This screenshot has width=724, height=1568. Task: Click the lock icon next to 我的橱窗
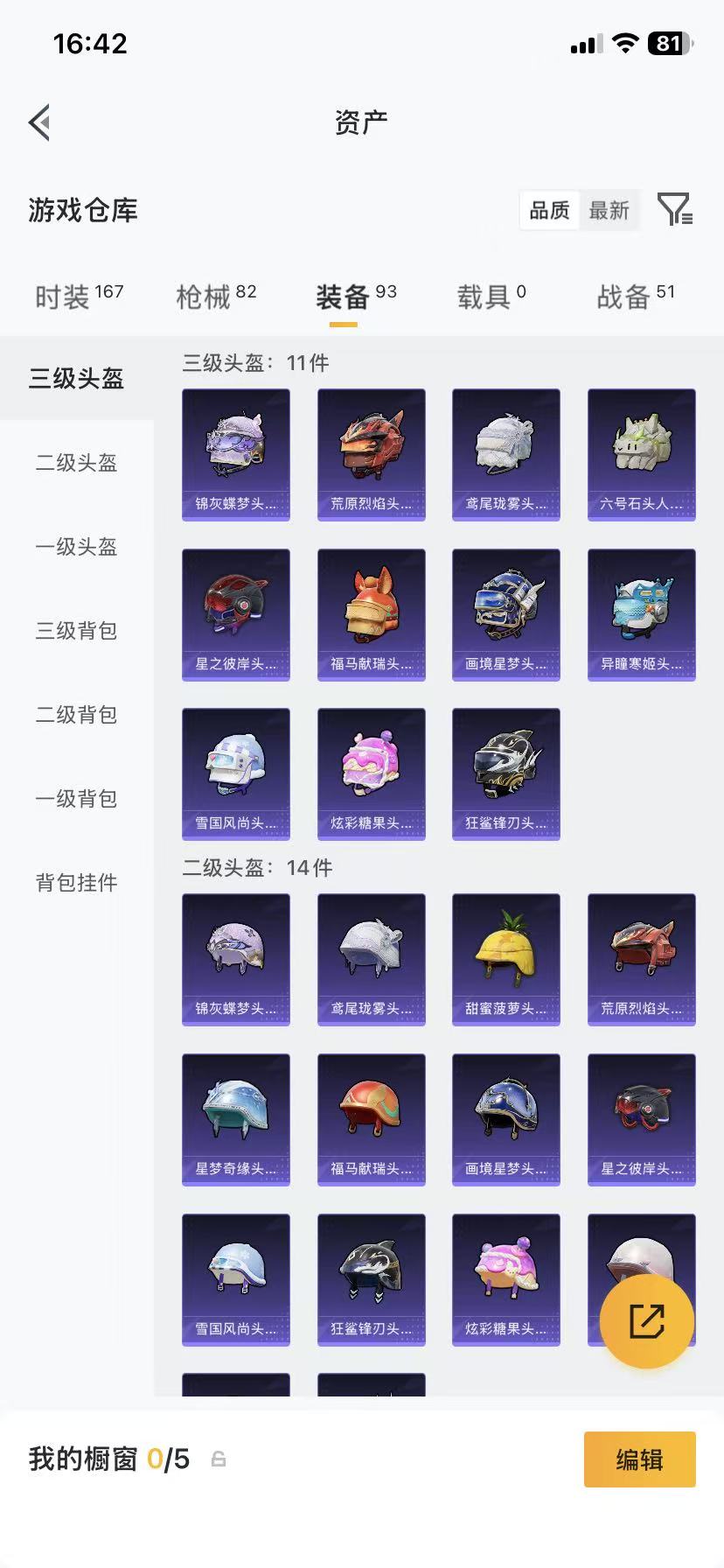[218, 1459]
